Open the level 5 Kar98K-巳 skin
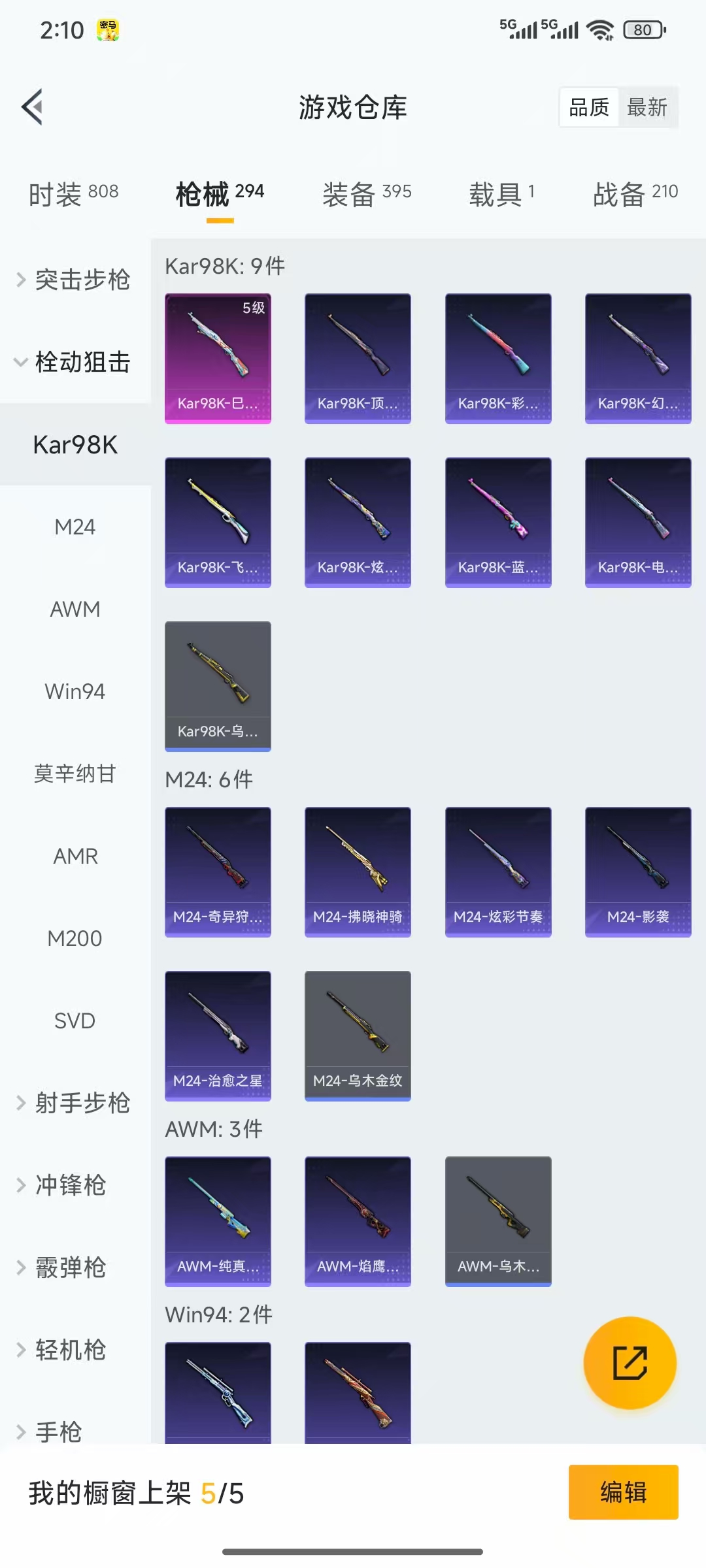 (x=218, y=358)
